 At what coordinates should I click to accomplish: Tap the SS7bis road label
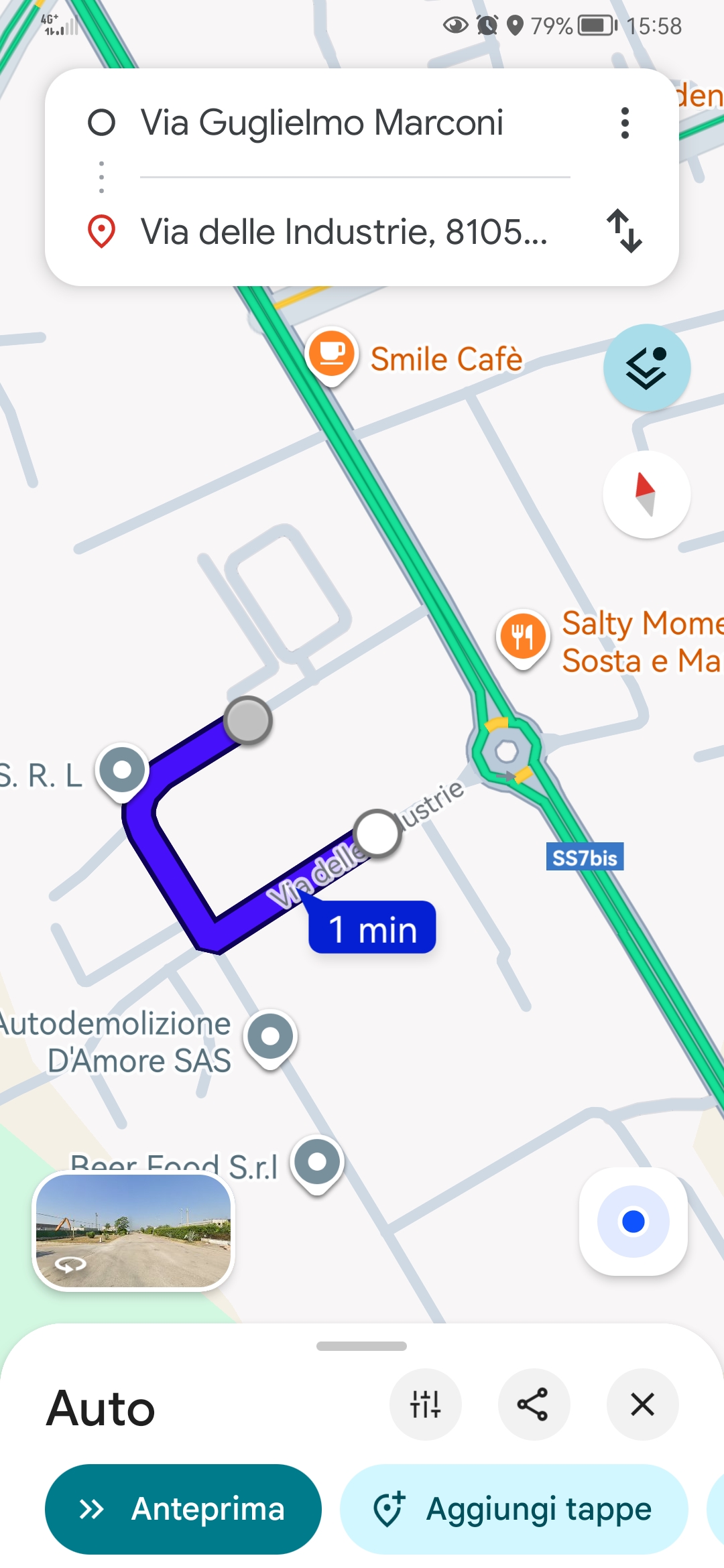click(585, 858)
